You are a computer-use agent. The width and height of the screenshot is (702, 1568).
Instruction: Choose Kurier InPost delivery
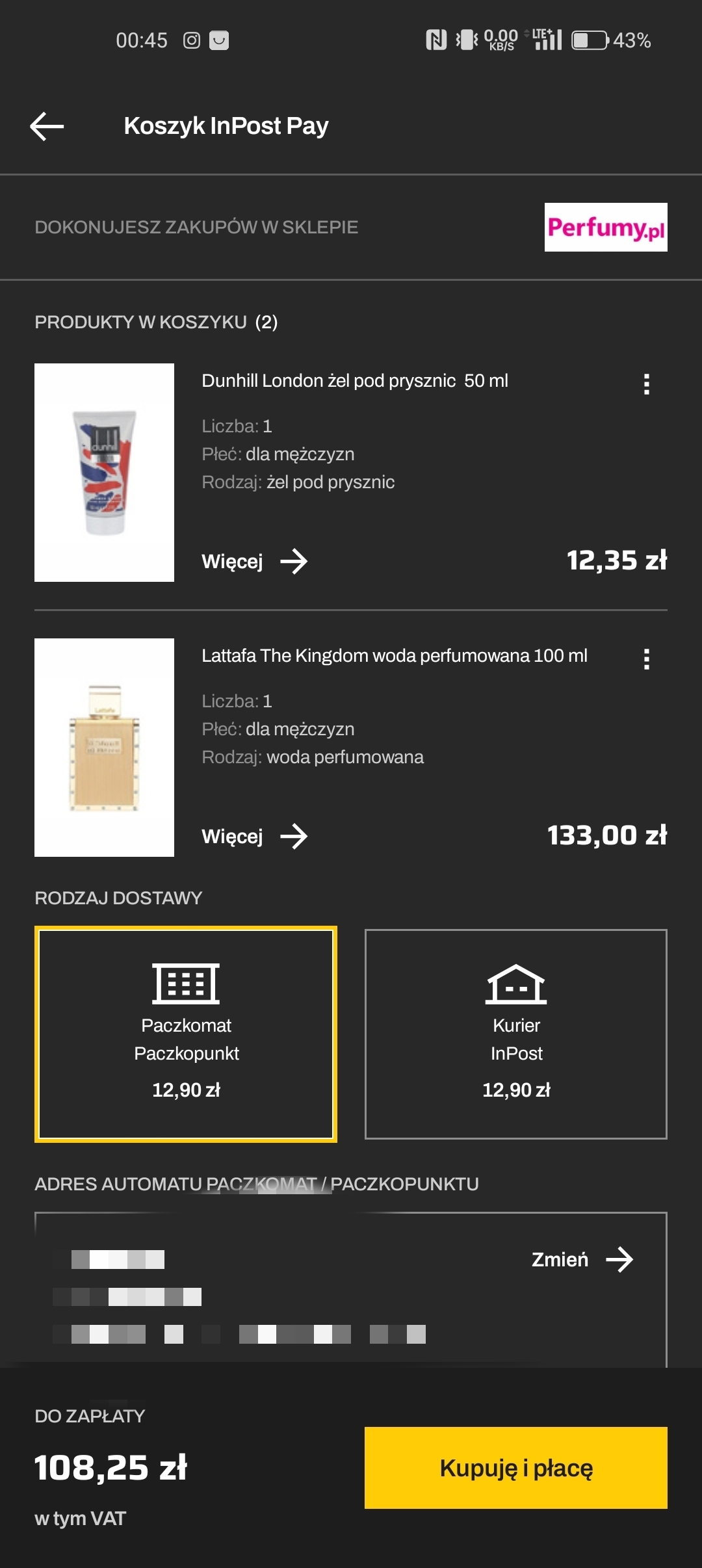pyautogui.click(x=516, y=1034)
